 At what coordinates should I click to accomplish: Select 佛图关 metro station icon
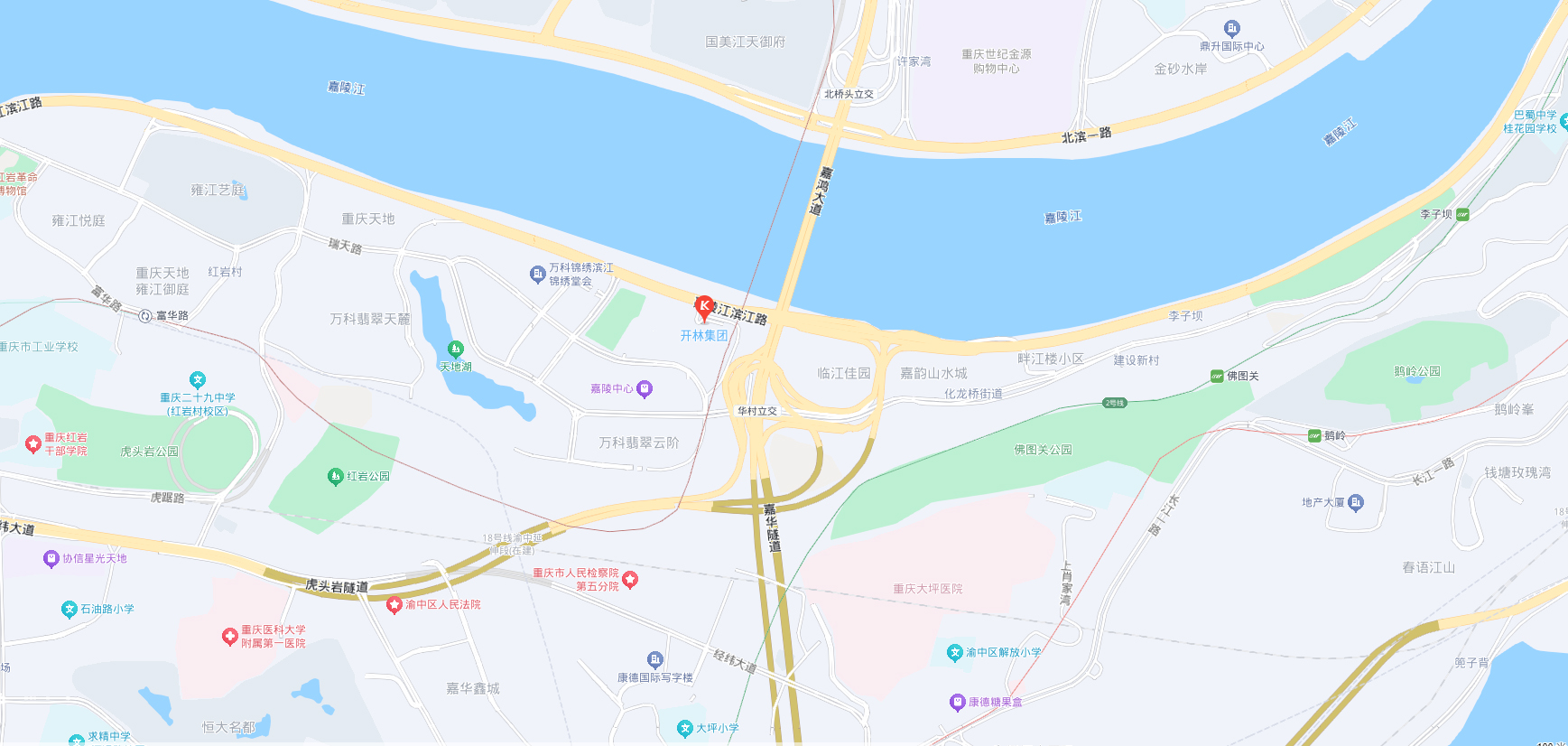[1217, 377]
